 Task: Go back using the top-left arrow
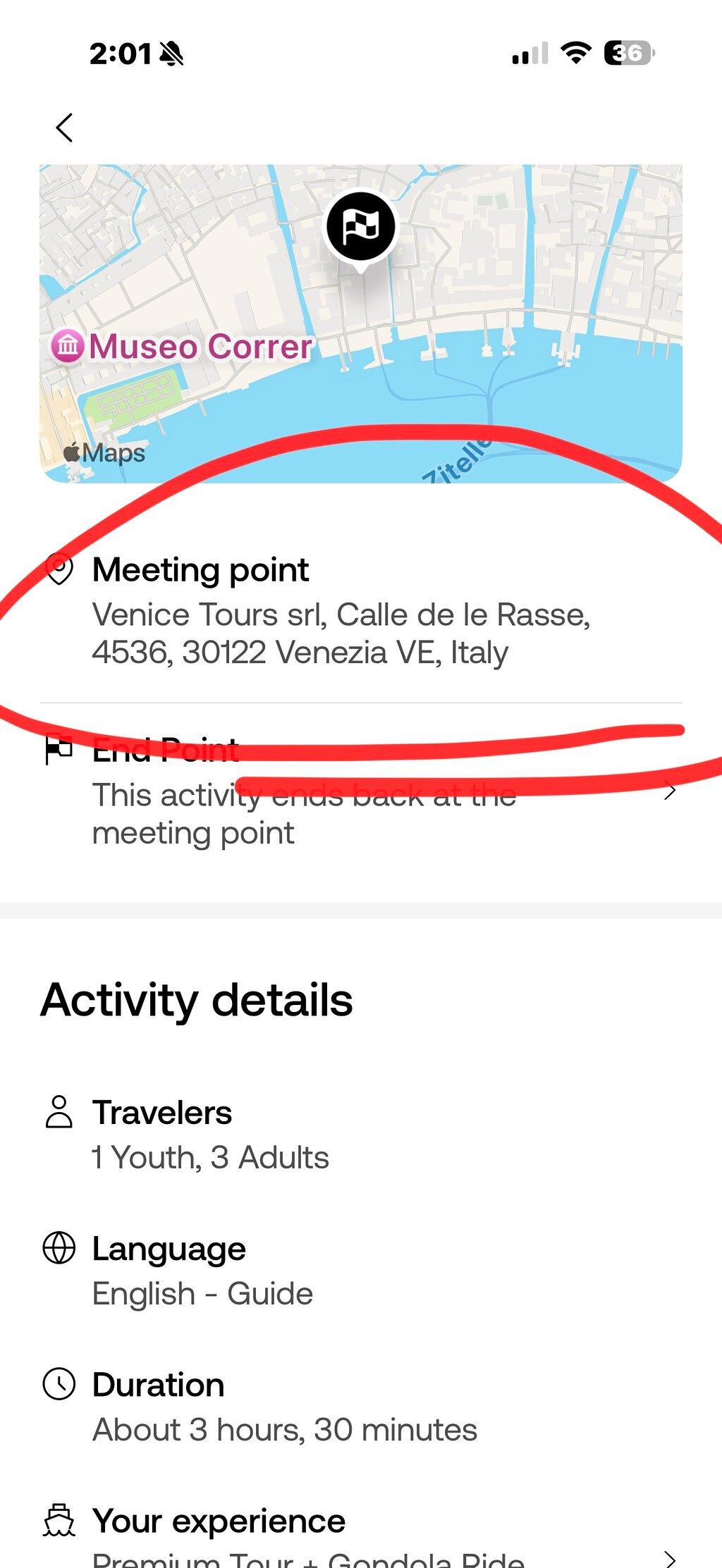[x=64, y=128]
